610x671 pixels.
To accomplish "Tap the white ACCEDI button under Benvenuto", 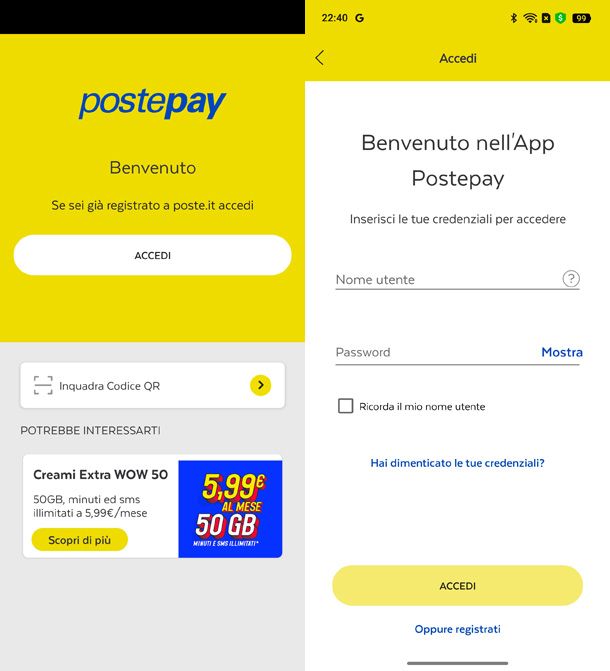I will (x=152, y=255).
